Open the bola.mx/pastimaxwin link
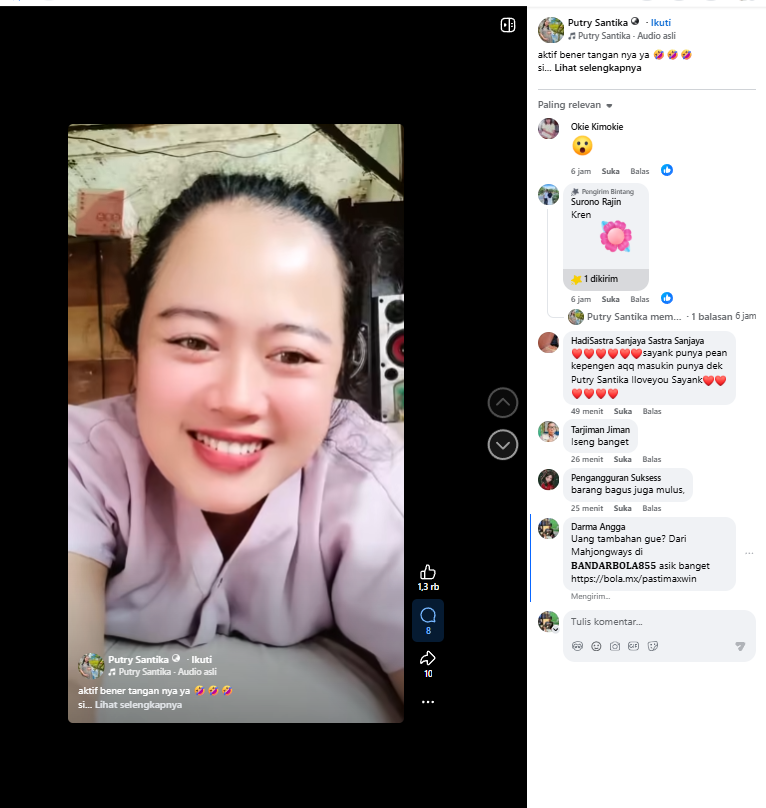 tap(634, 579)
